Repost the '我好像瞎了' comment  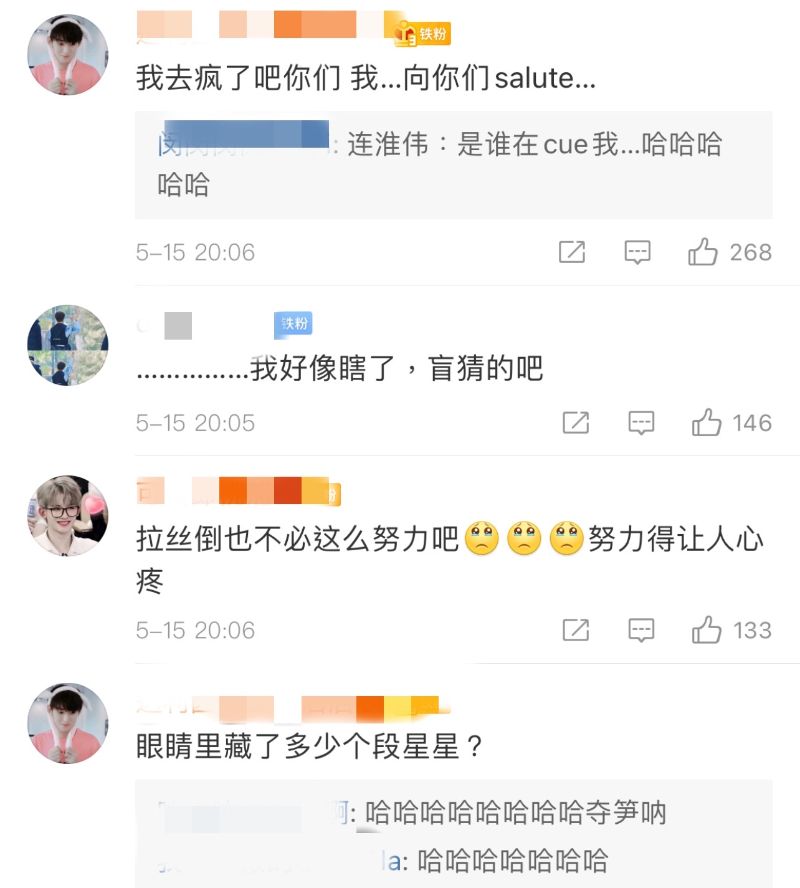click(576, 423)
